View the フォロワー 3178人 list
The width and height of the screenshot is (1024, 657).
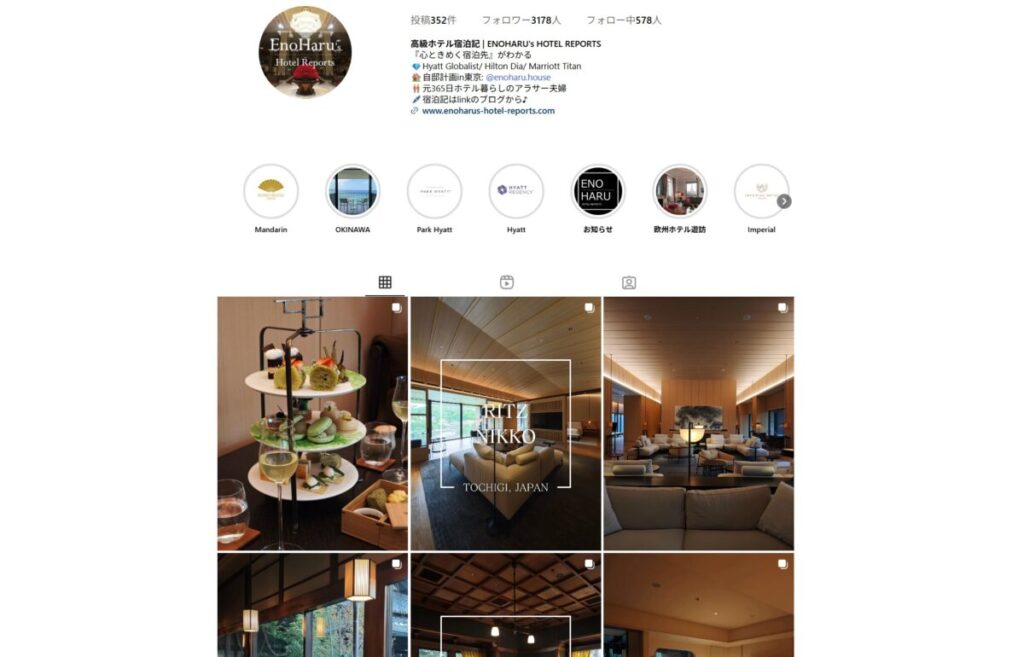click(520, 20)
